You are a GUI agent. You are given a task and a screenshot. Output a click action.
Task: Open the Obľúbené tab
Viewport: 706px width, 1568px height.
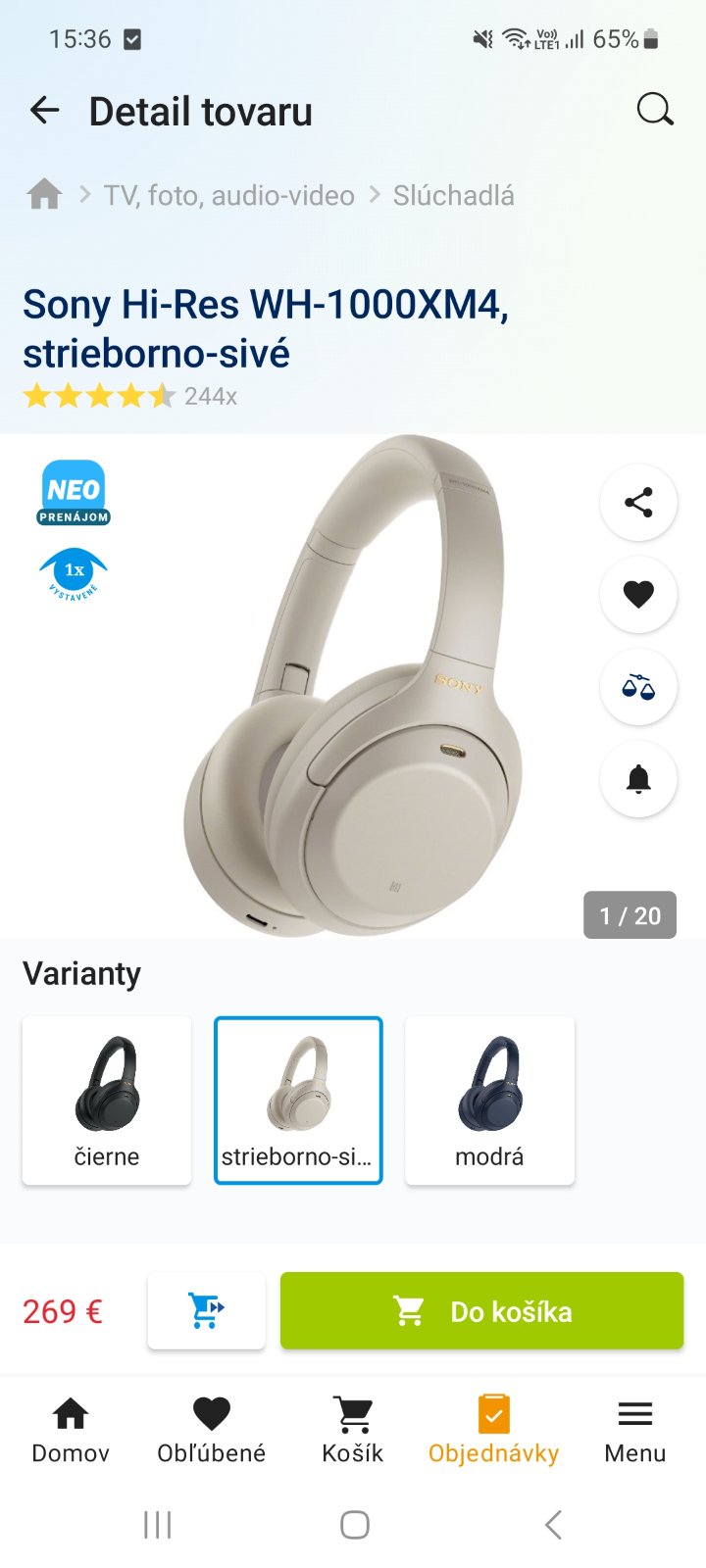point(211,1430)
